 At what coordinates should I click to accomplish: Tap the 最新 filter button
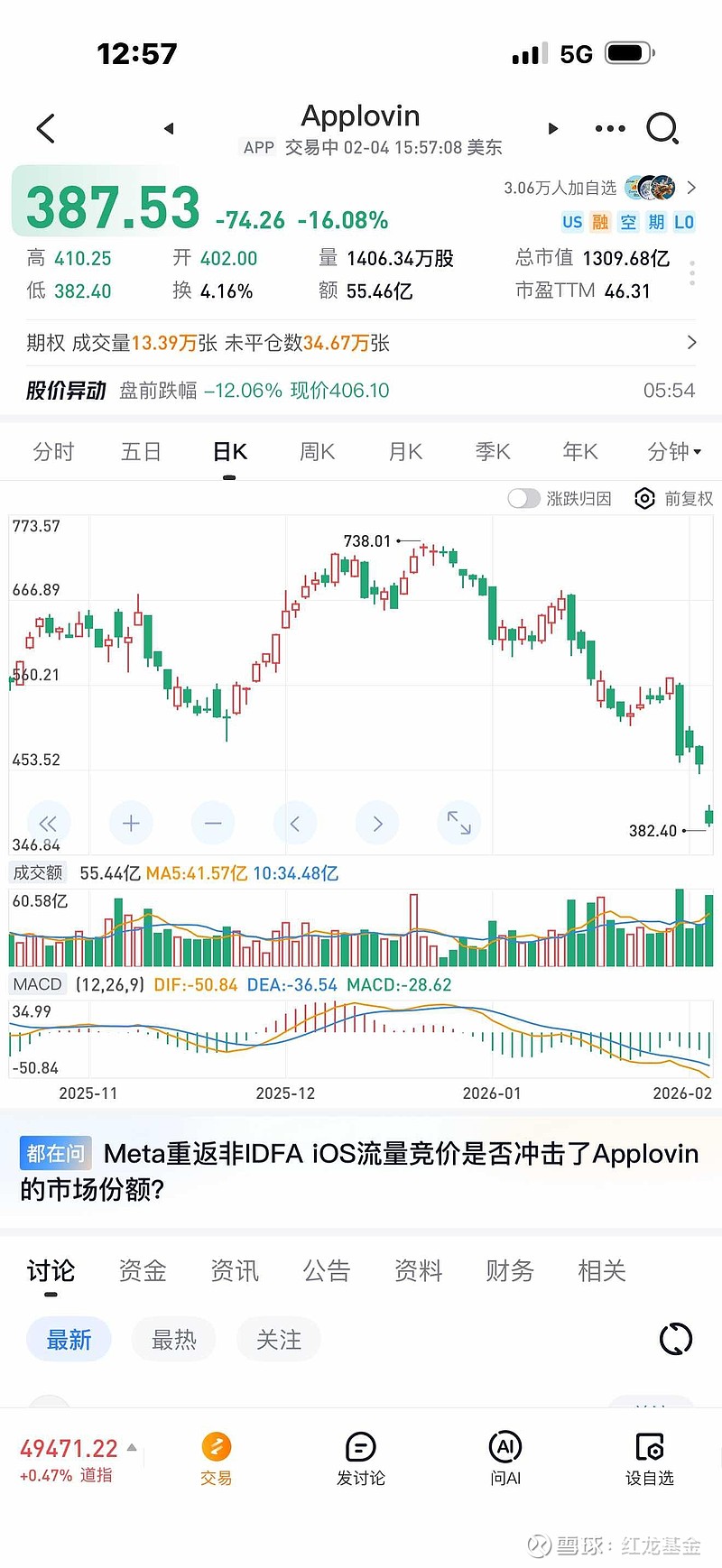click(x=69, y=1340)
